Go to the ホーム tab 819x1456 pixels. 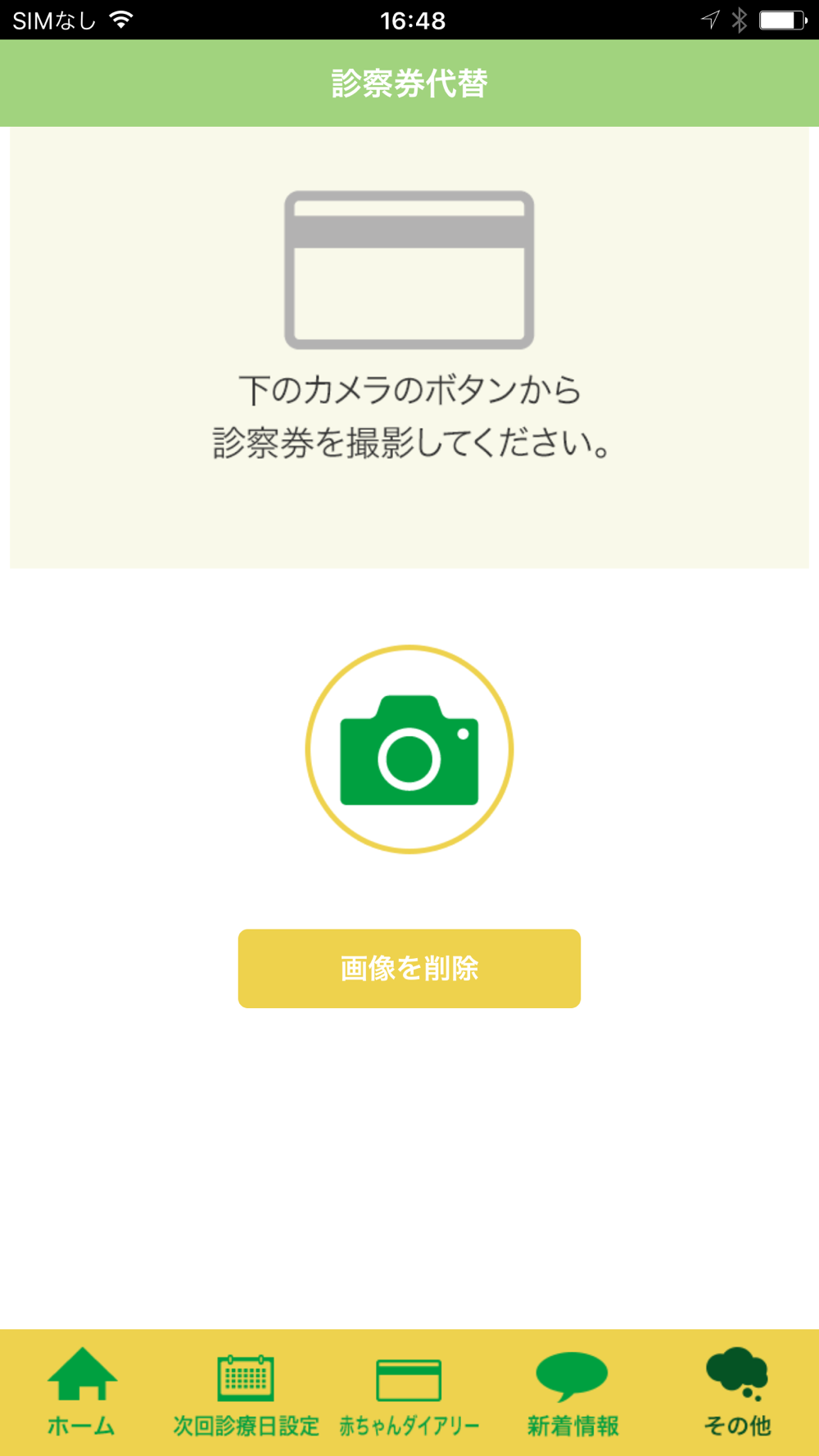click(82, 1392)
